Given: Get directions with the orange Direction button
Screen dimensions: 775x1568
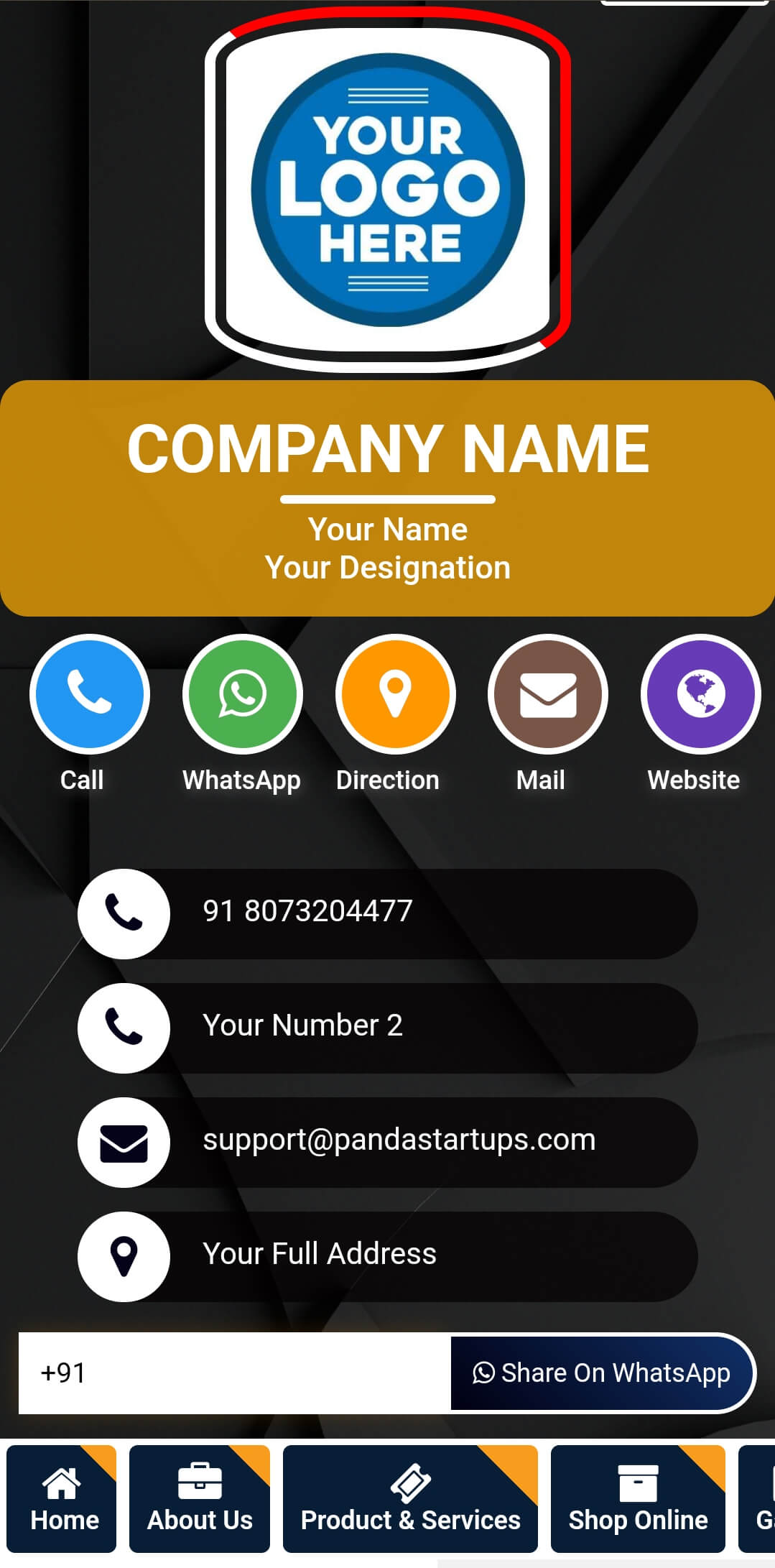Looking at the screenshot, I should click(395, 694).
